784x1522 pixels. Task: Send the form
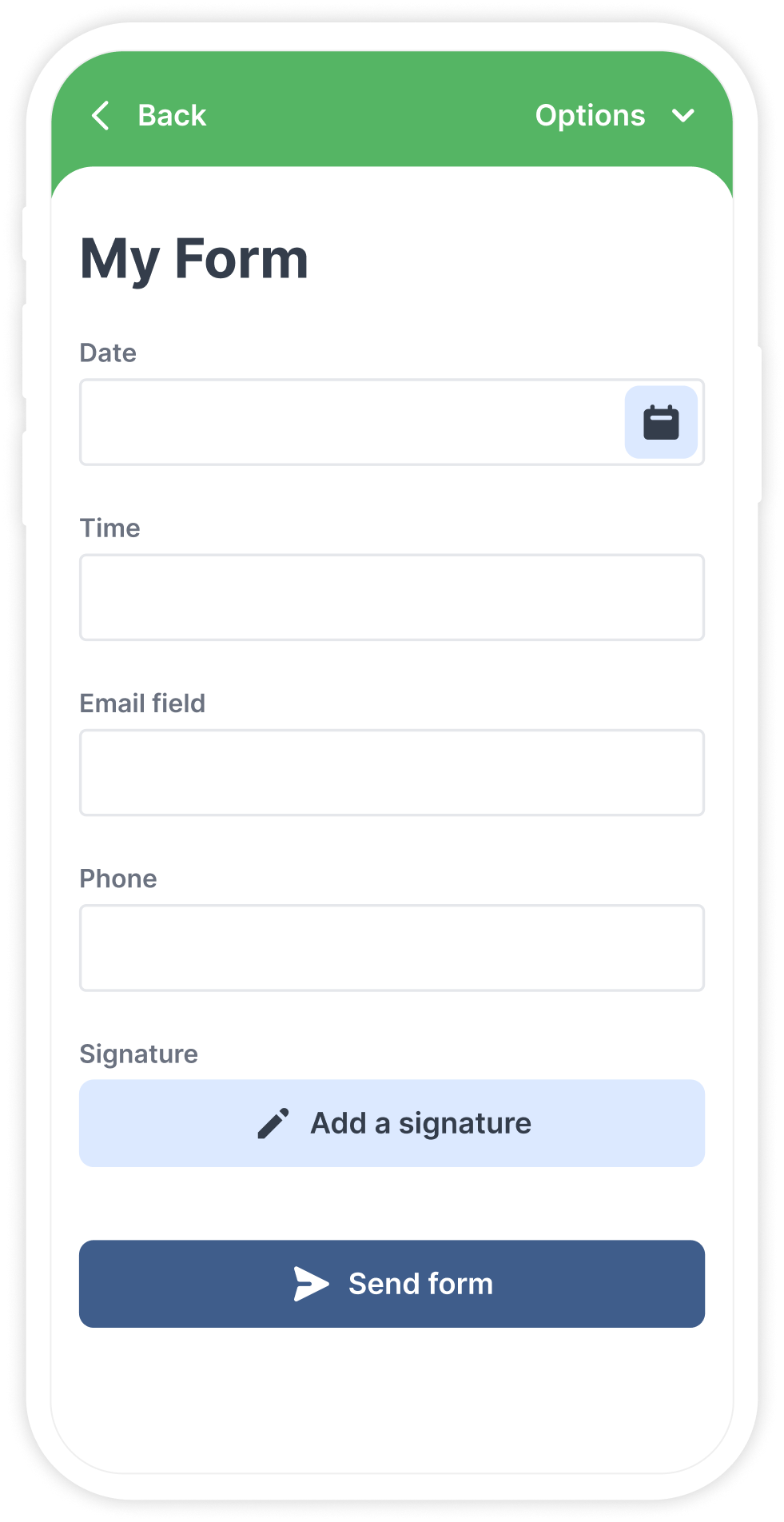(x=392, y=1284)
